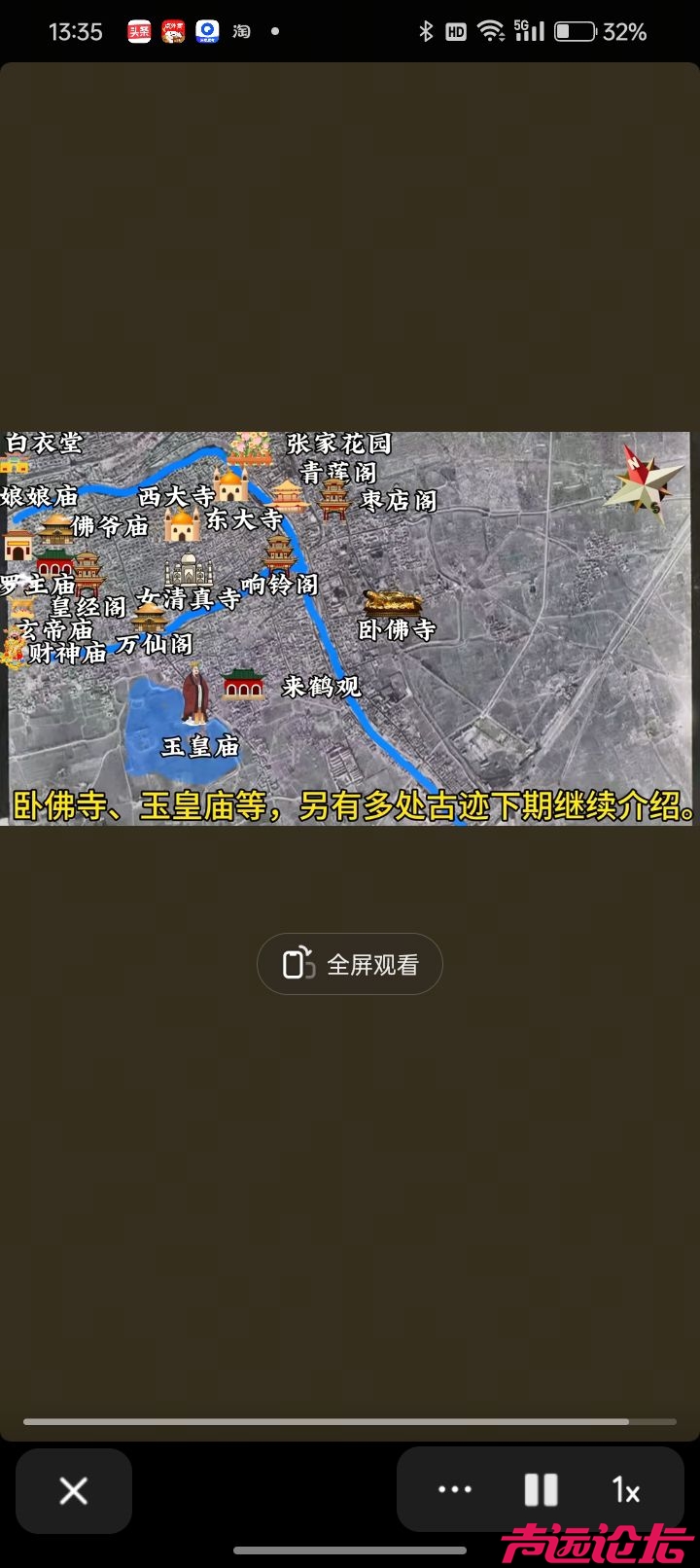The image size is (700, 1568).
Task: Close the video player
Action: [74, 1490]
